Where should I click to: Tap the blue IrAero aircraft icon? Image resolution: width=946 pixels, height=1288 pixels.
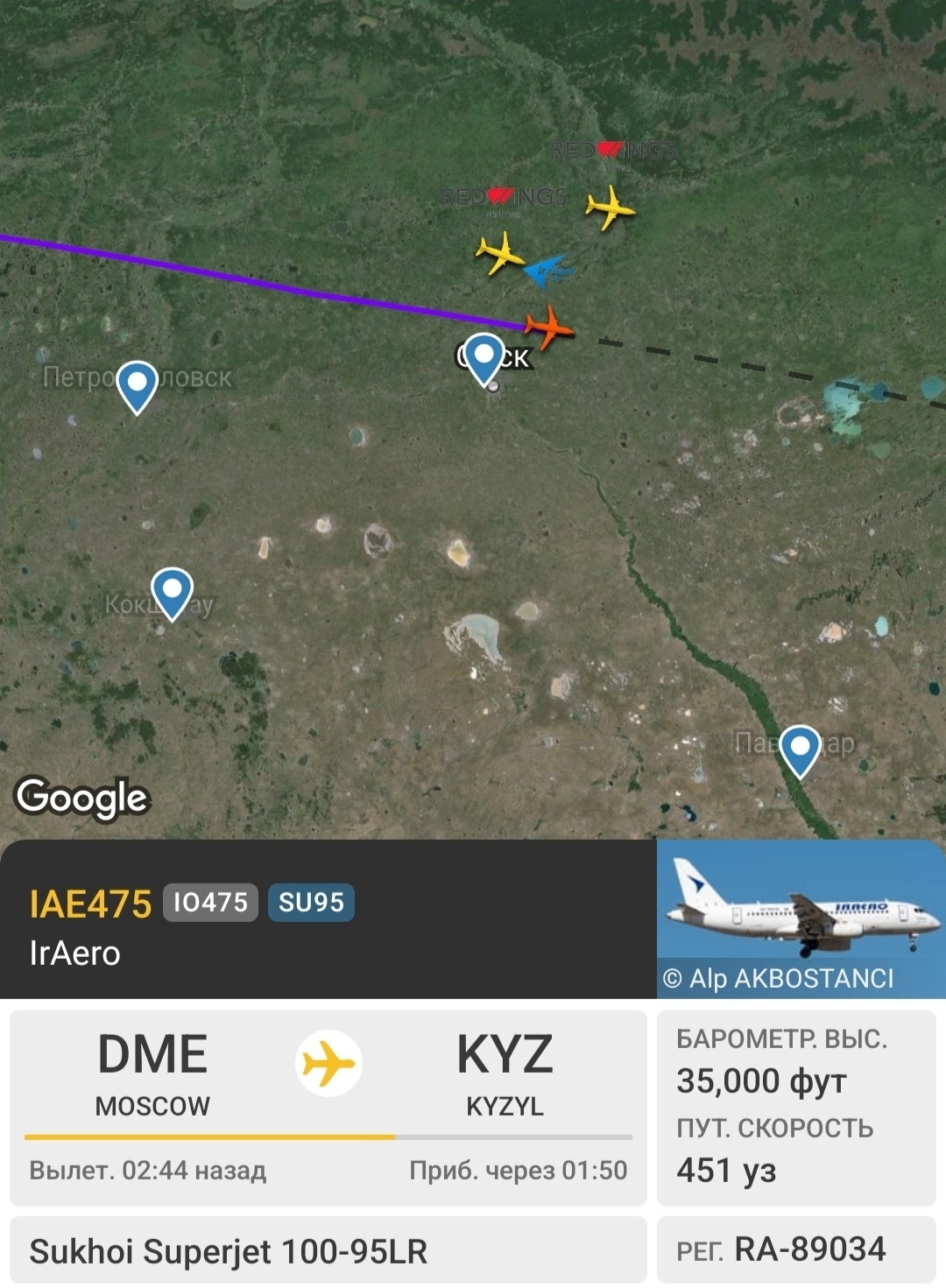(x=547, y=271)
